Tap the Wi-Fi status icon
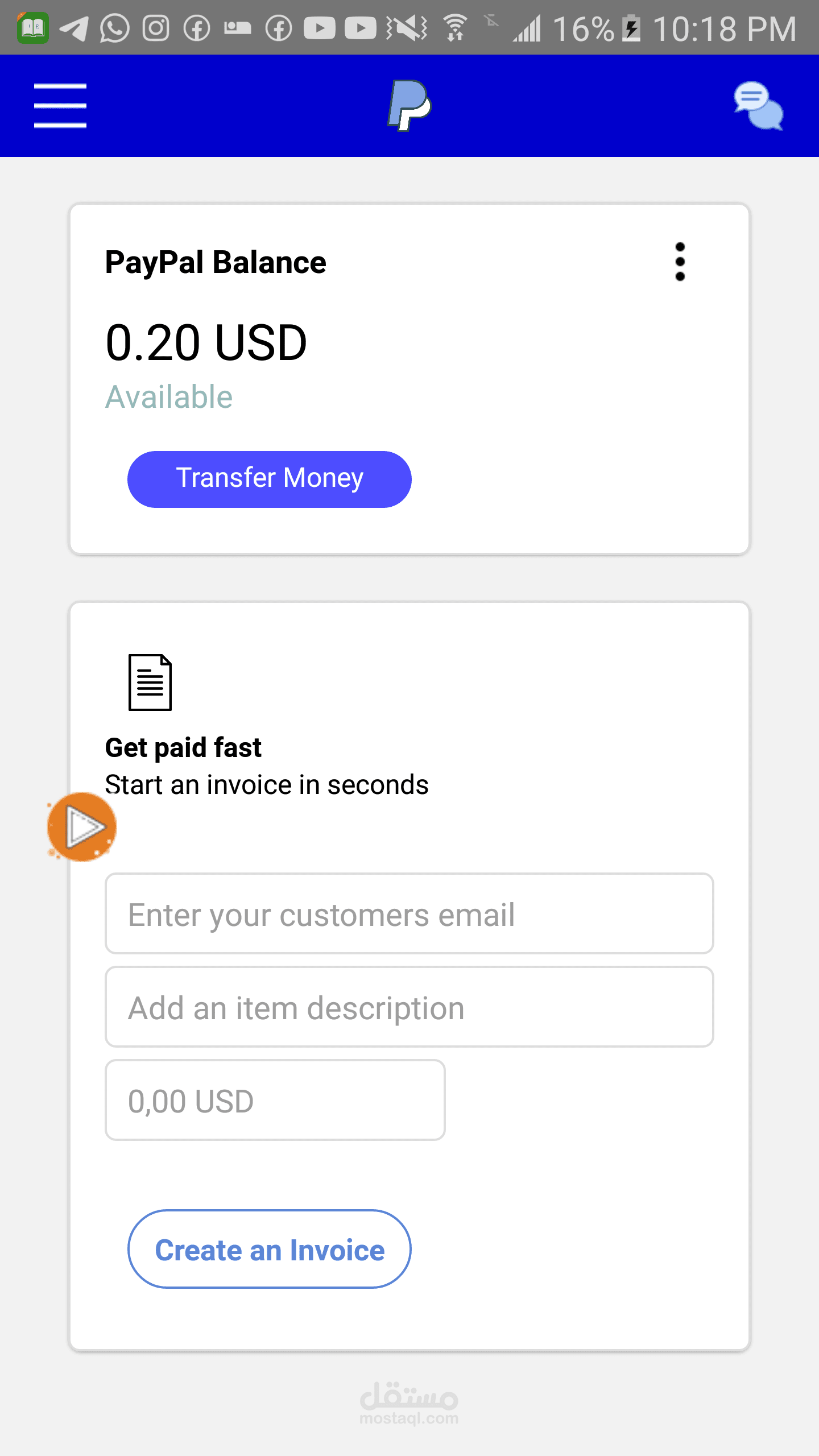 coord(455,27)
